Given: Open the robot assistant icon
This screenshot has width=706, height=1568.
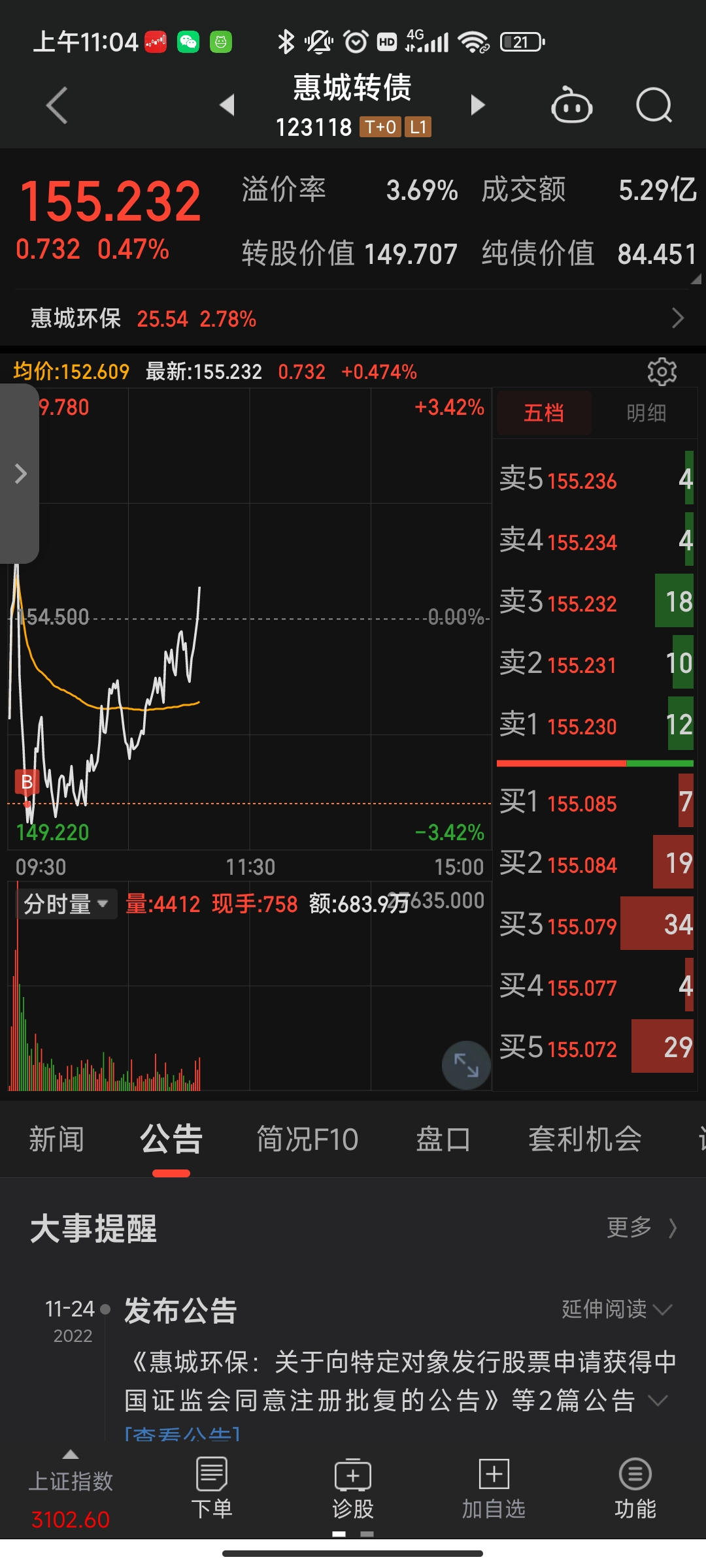Looking at the screenshot, I should click(572, 105).
